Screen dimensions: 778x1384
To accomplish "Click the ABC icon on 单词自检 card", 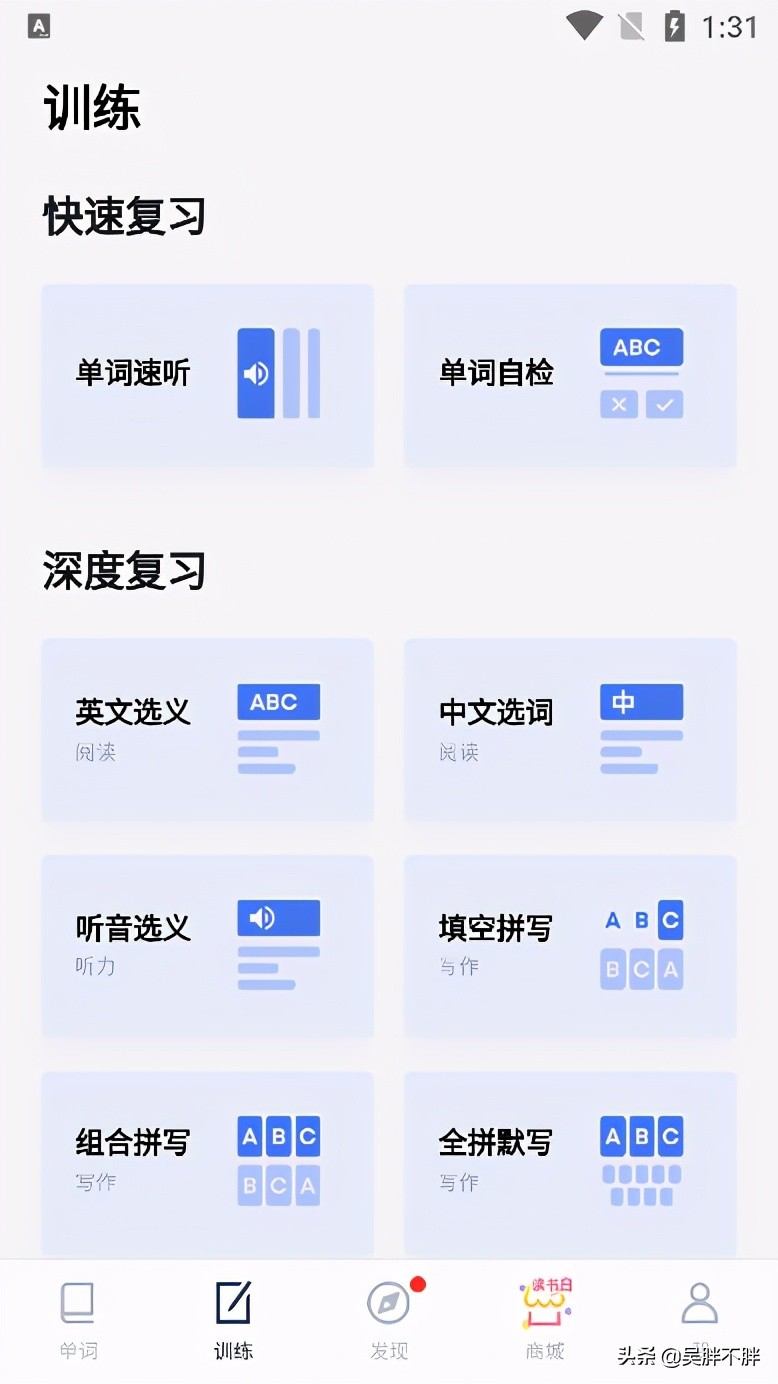I will (x=640, y=348).
